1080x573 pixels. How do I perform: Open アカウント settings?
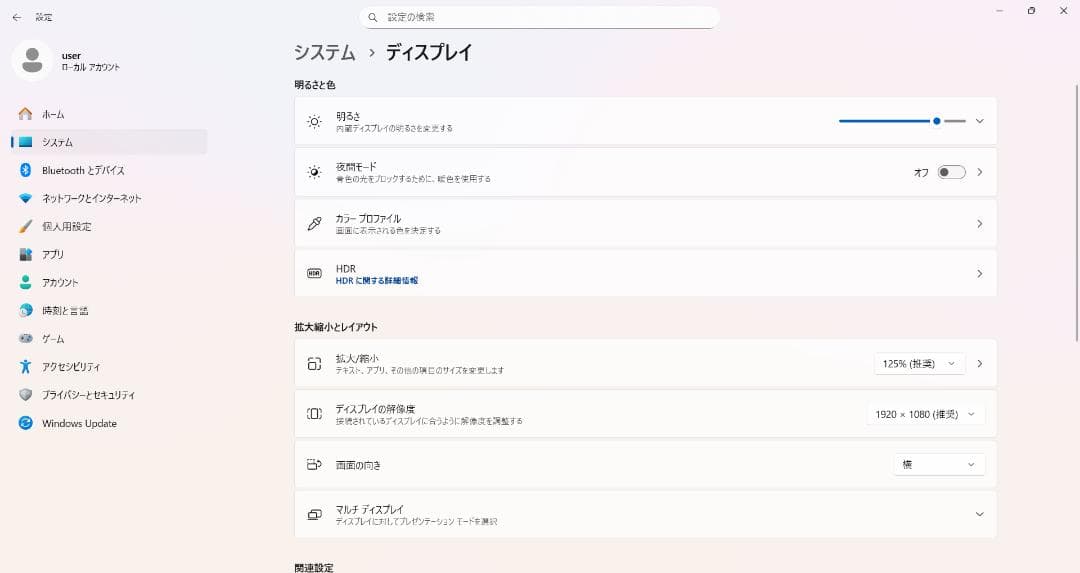pos(60,282)
